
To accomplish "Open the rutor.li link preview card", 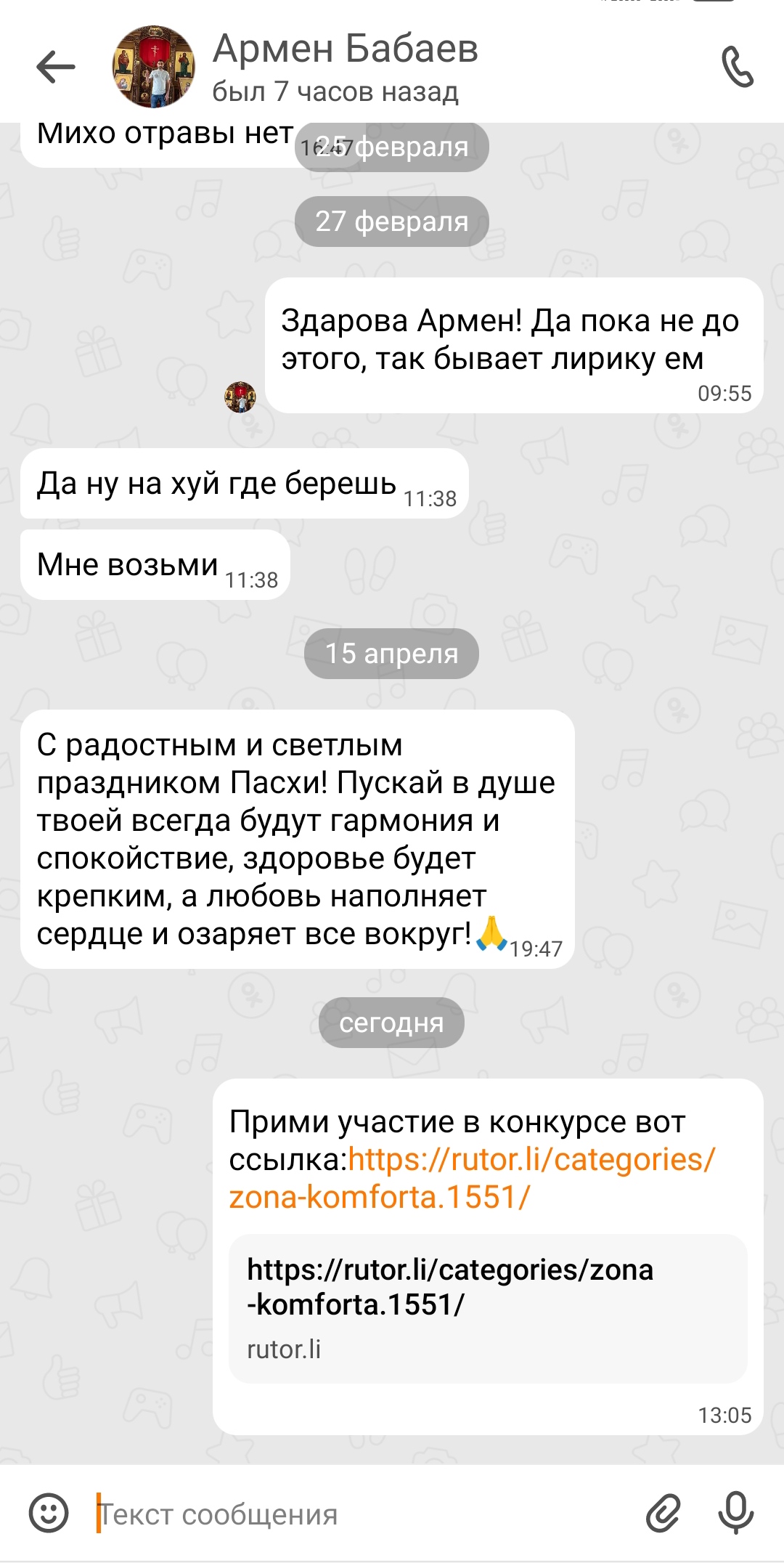I will (488, 1308).
